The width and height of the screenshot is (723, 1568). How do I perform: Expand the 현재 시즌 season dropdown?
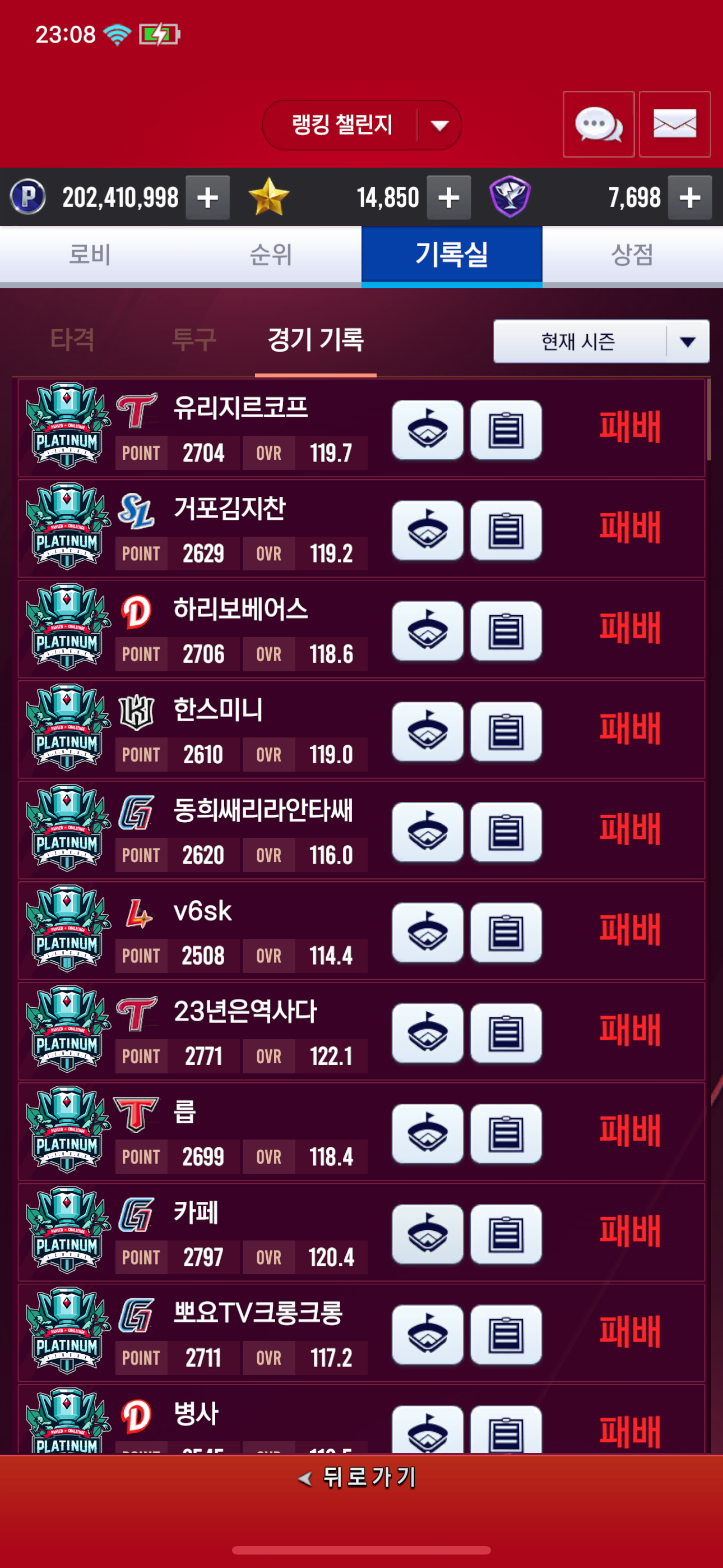click(x=601, y=342)
